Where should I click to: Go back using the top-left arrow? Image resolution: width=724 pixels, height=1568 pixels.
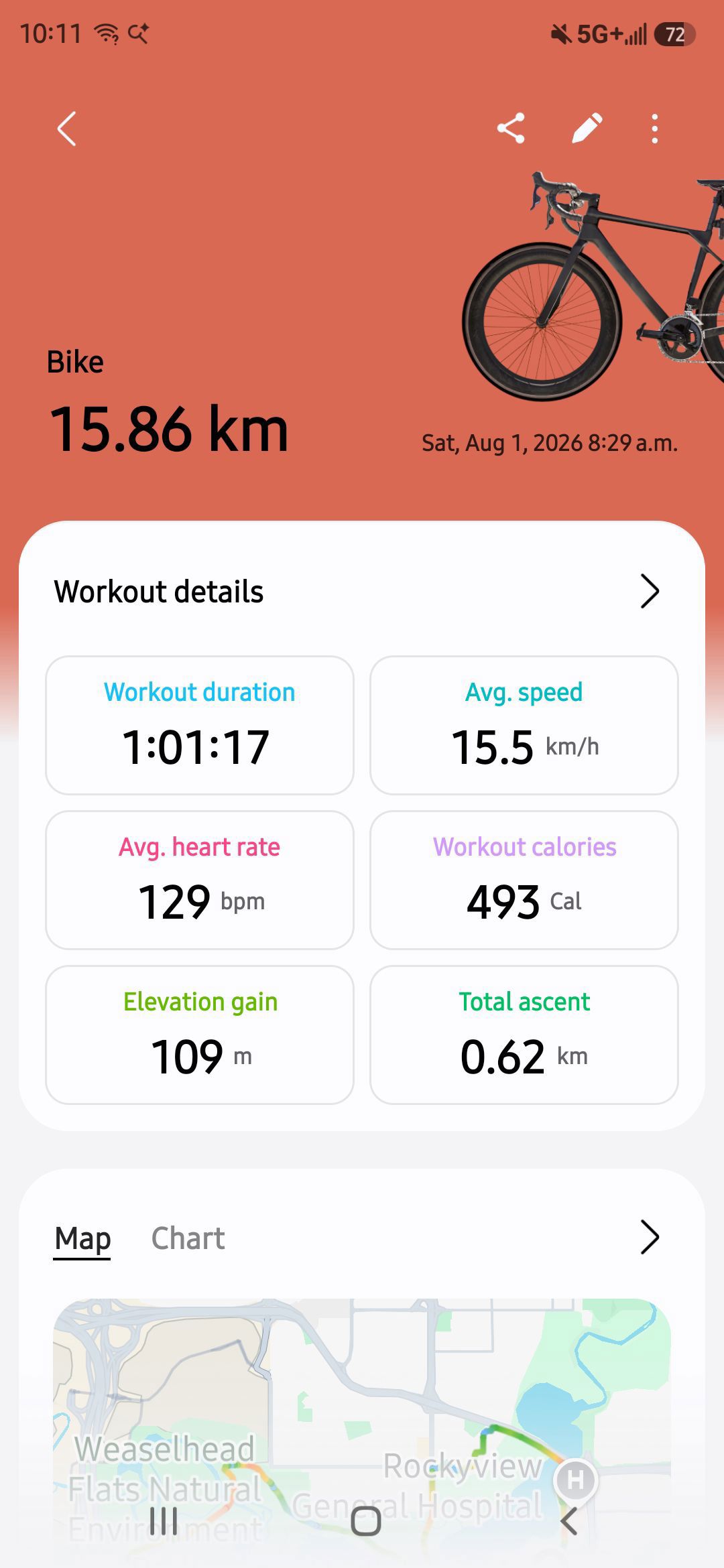coord(66,129)
